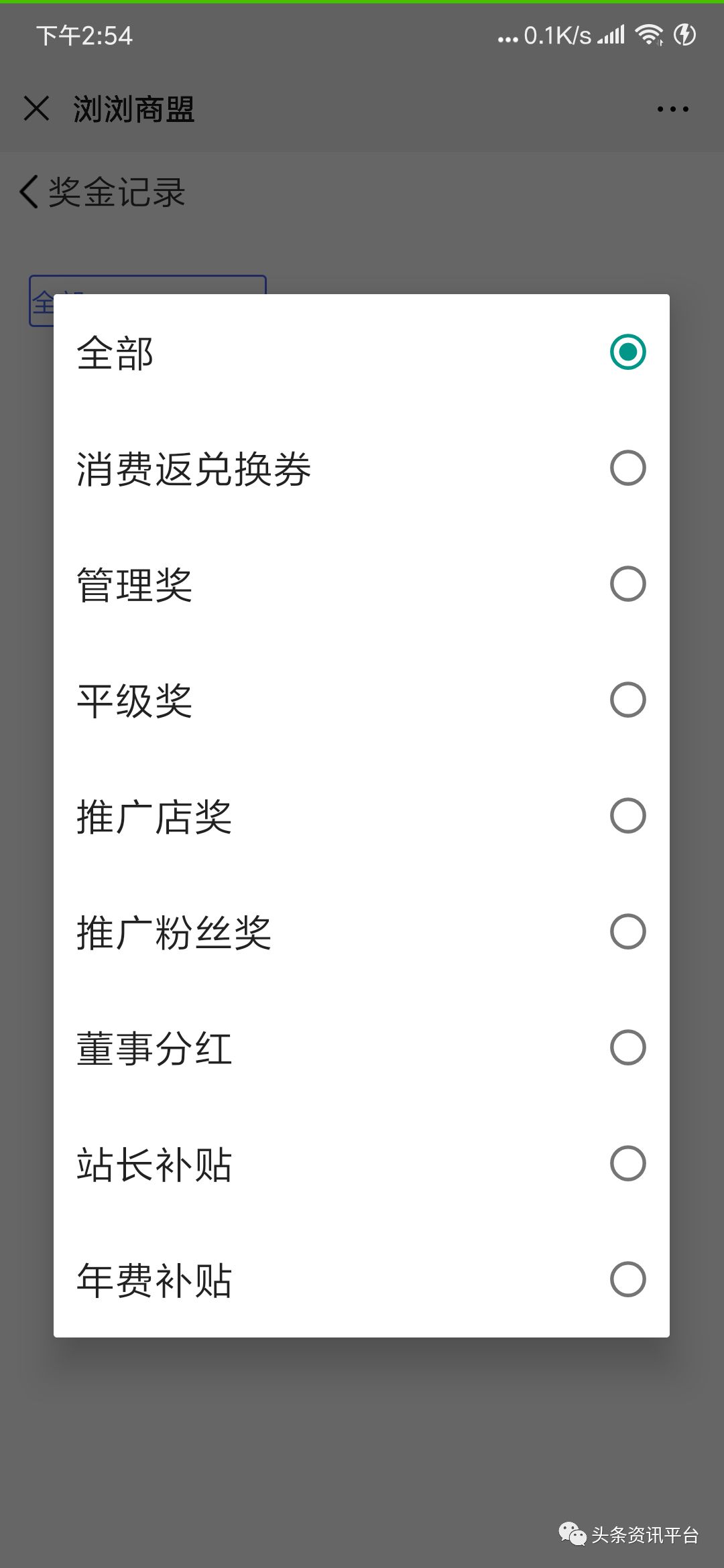Select 董事分红 option
724x1568 pixels.
[361, 1048]
